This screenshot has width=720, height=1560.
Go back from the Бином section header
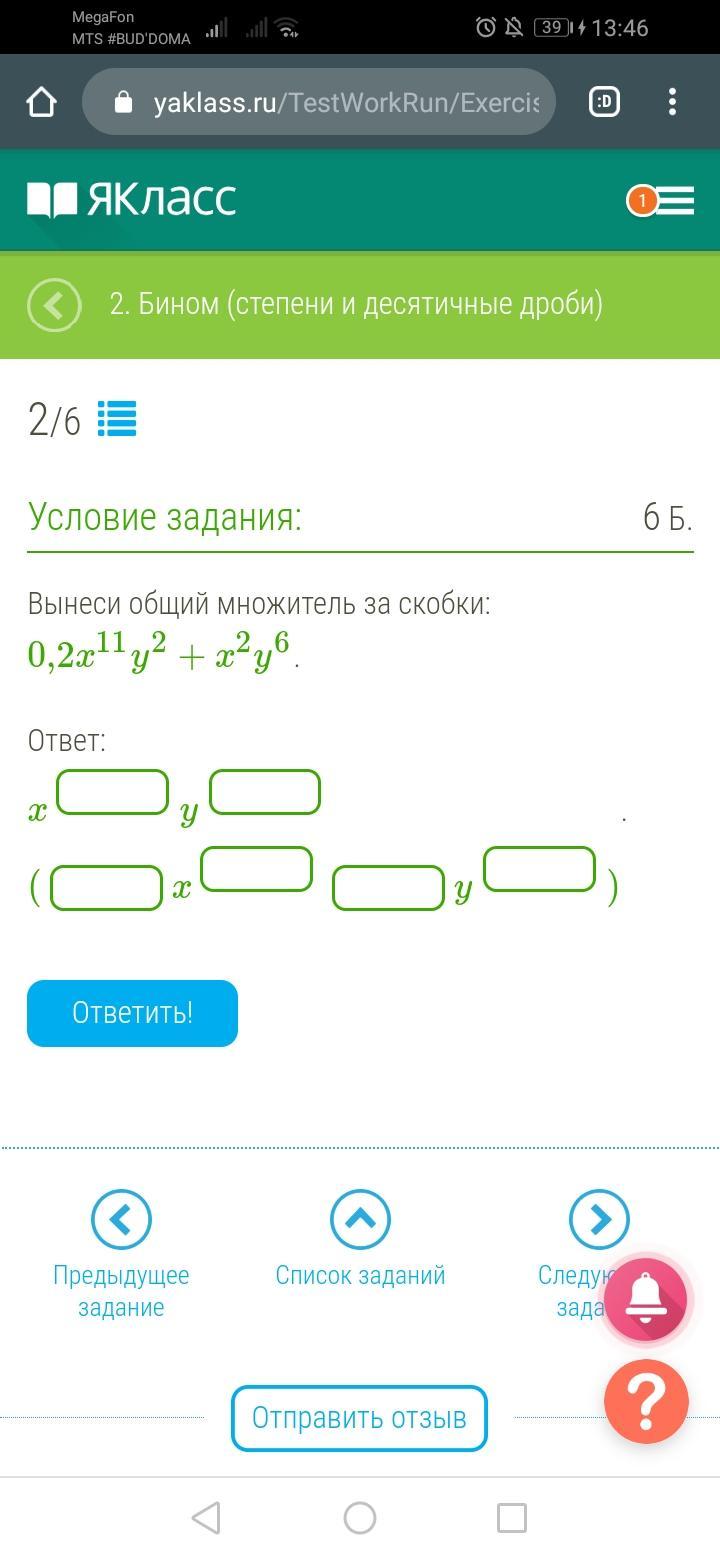54,304
